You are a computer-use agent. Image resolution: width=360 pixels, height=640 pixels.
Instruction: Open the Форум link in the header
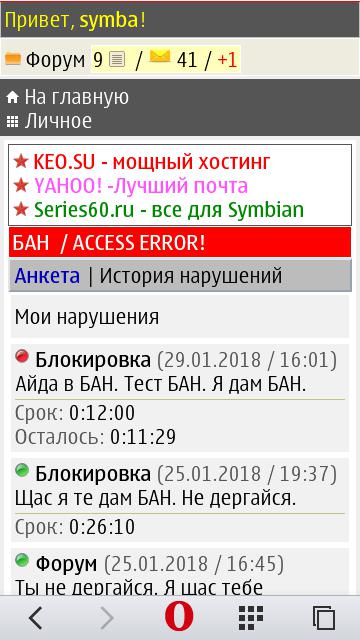55,60
